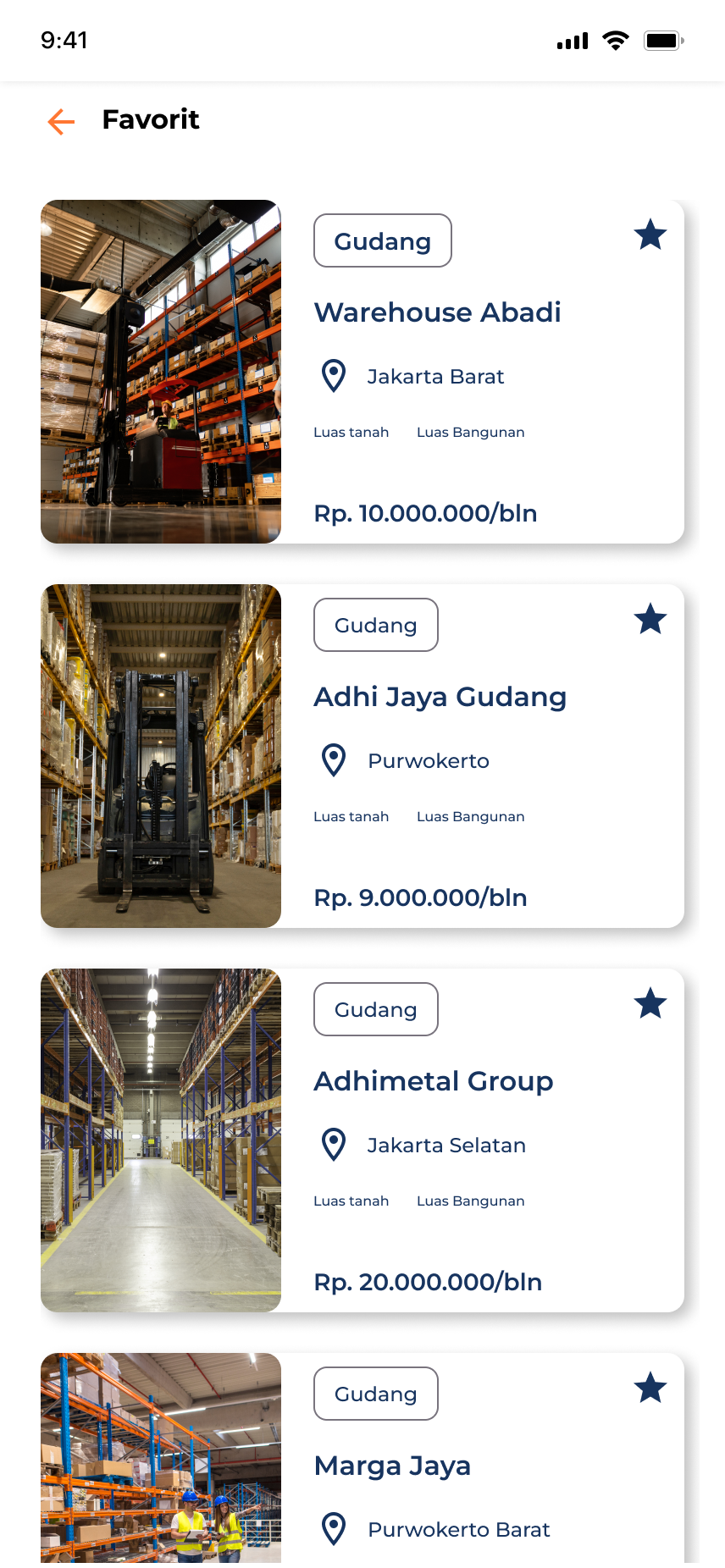Tap the location pin icon for Adhi Jaya Gudang
Screen dimensions: 725x1568
pyautogui.click(x=333, y=759)
